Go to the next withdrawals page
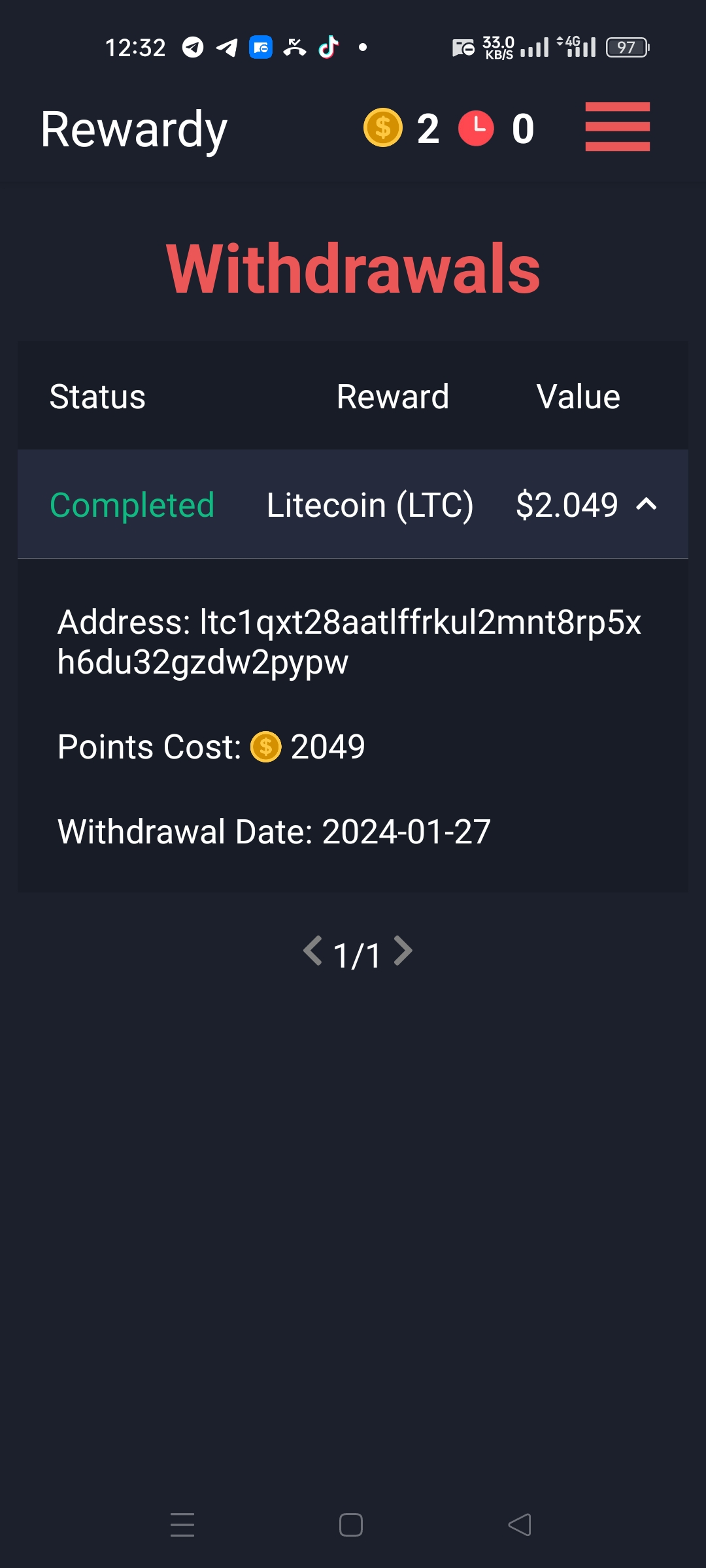The height and width of the screenshot is (1568, 706). [403, 951]
